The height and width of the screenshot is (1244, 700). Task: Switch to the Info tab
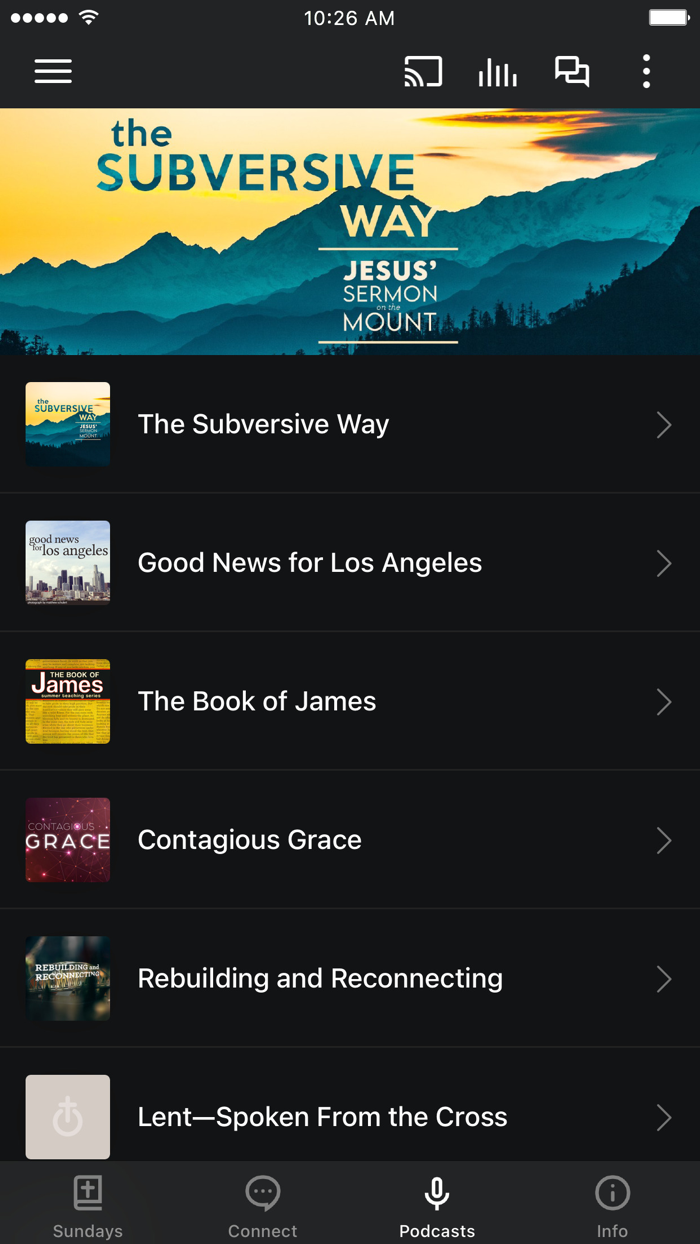tap(612, 1205)
